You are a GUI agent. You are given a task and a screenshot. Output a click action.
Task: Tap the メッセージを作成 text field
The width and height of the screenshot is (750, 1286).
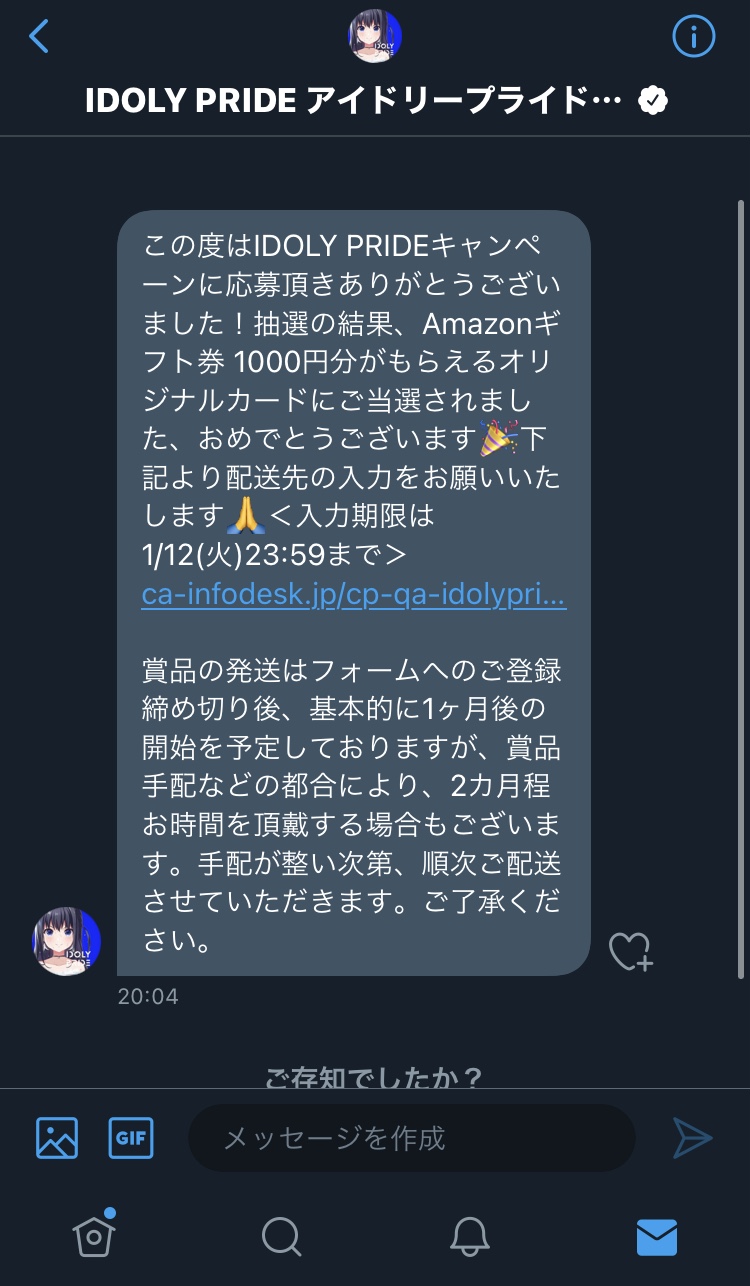410,1138
